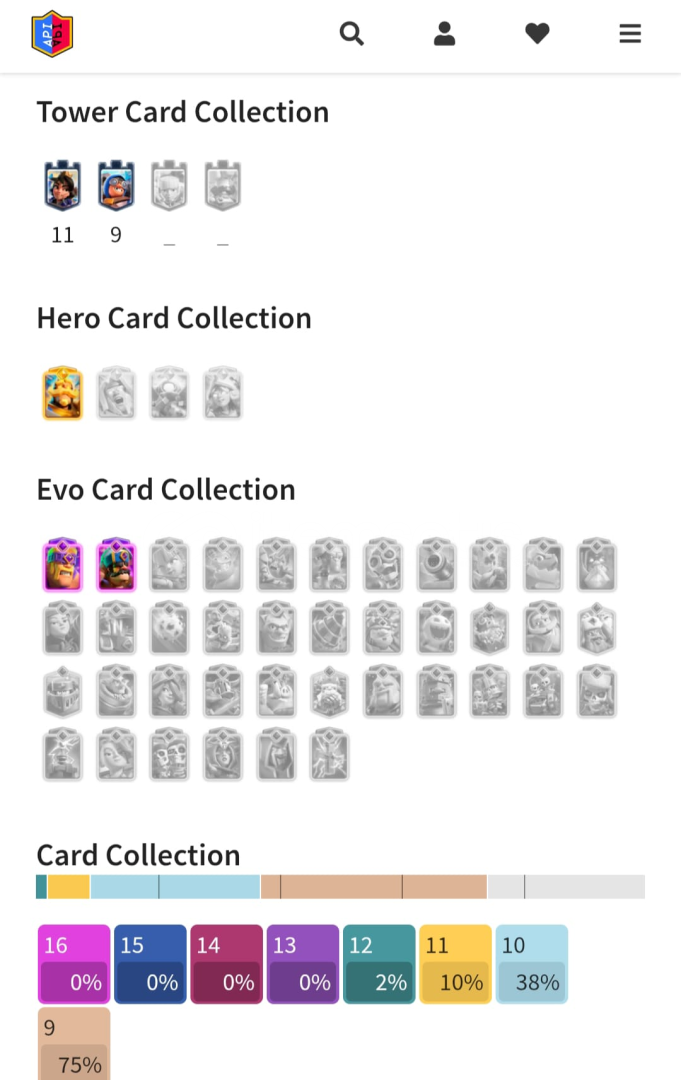Open the level 11 tower card
The width and height of the screenshot is (681, 1080).
coord(62,186)
